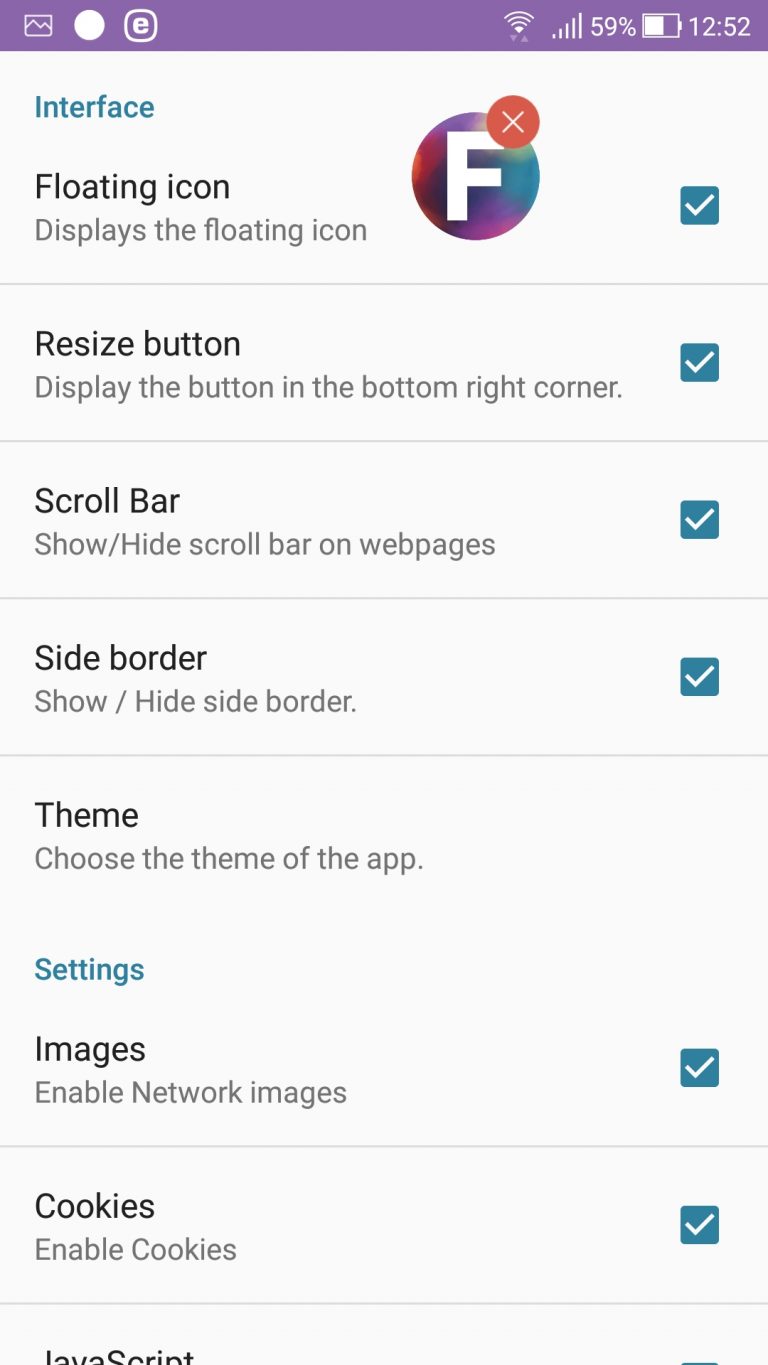Image resolution: width=768 pixels, height=1365 pixels.
Task: Disable the Side border setting
Action: [699, 676]
